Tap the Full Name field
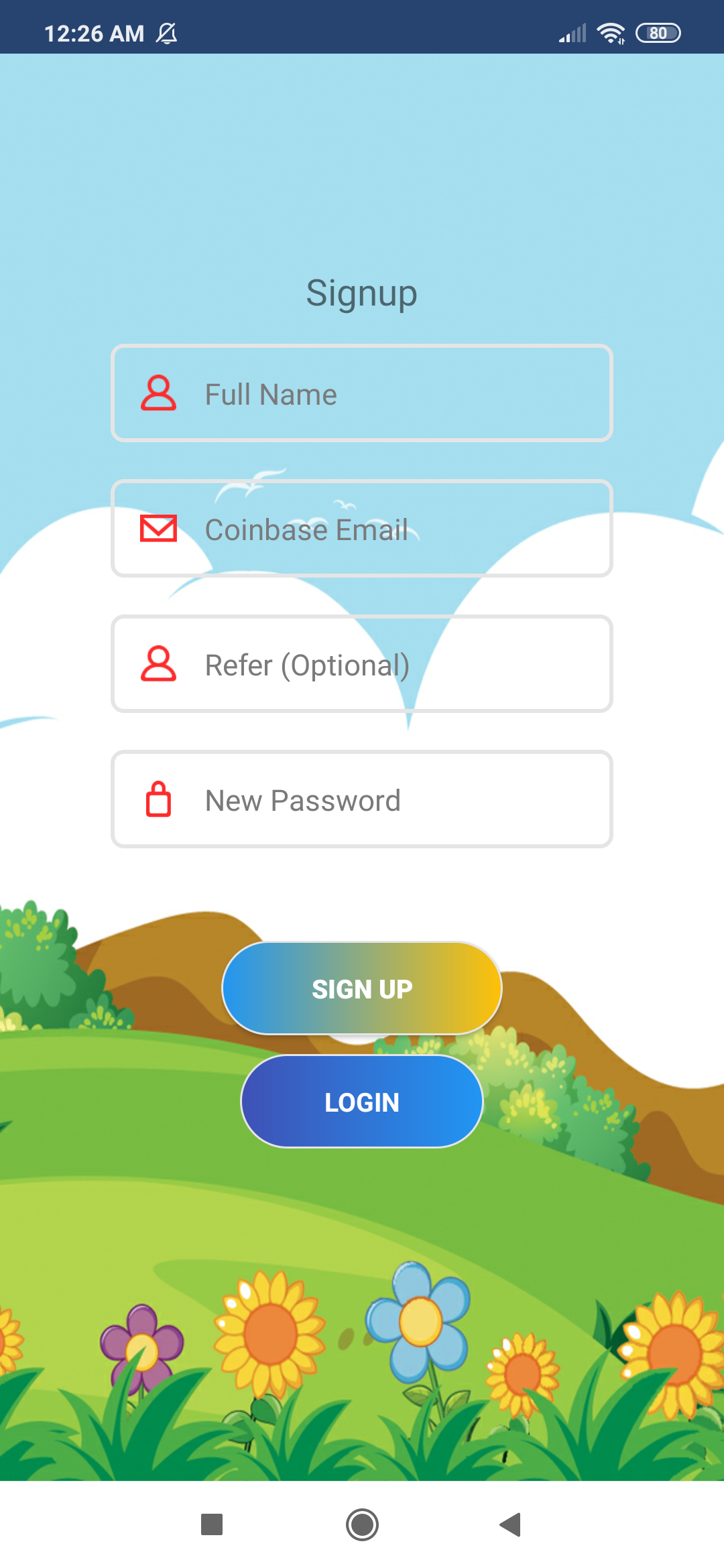The height and width of the screenshot is (1568, 724). click(362, 393)
